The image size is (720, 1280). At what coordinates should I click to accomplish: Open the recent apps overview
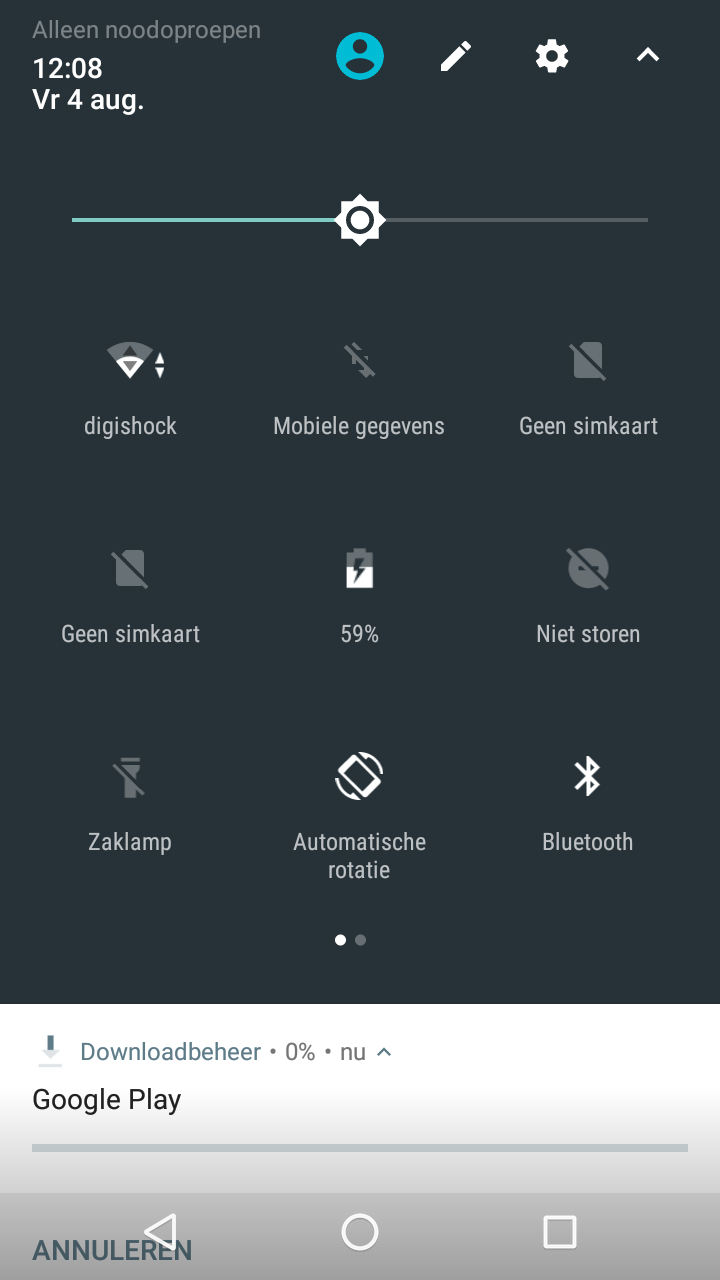(x=560, y=1232)
